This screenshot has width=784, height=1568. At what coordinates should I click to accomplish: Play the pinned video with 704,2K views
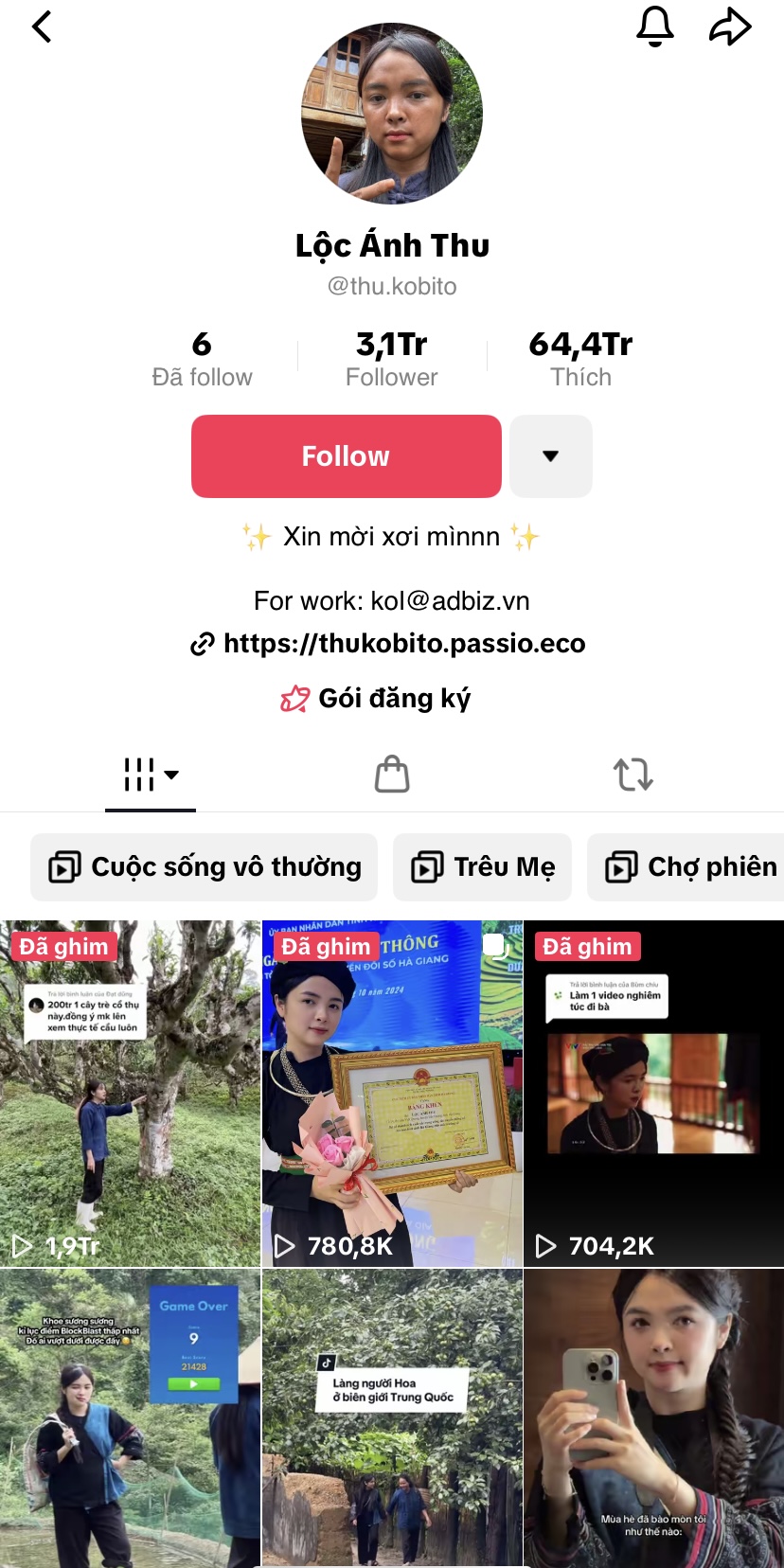coord(653,1094)
